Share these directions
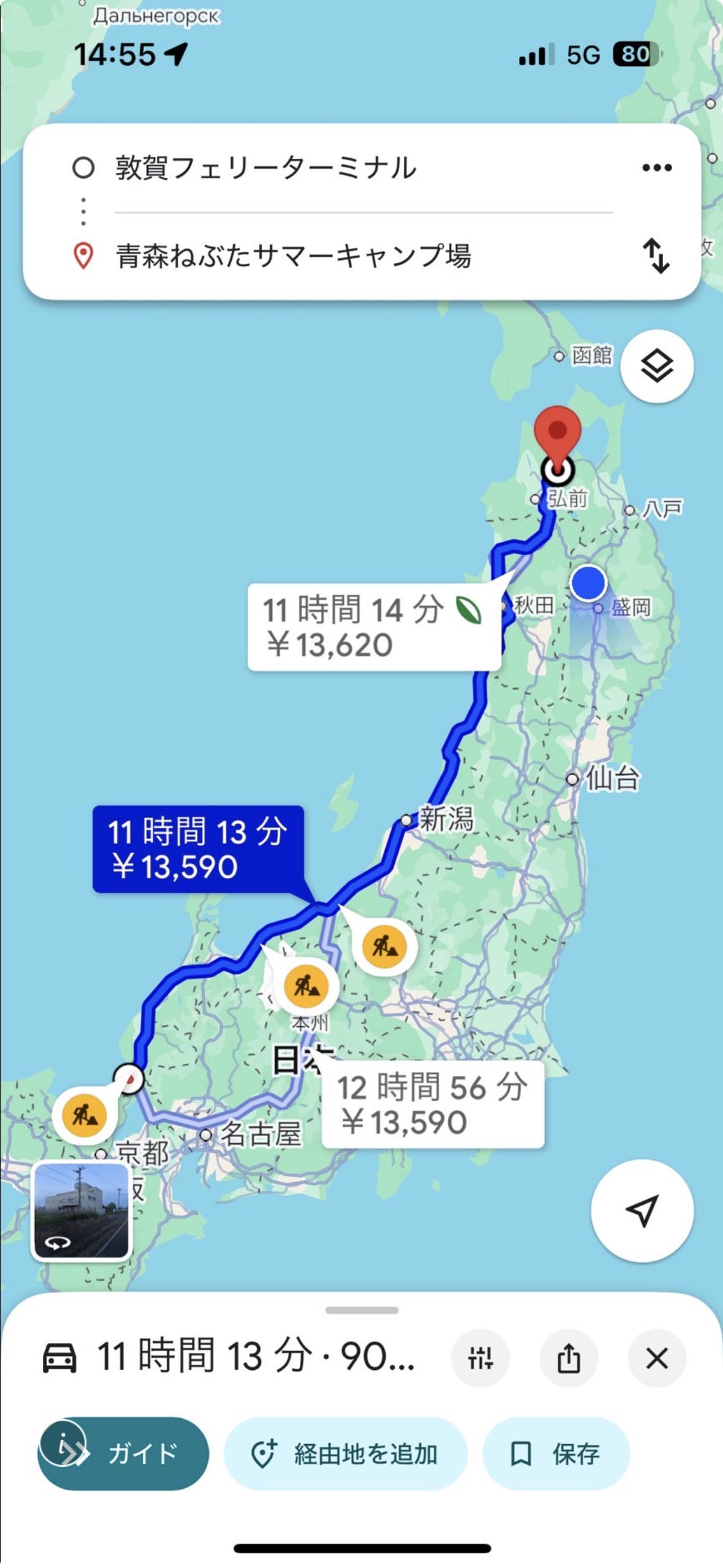 click(x=568, y=1358)
